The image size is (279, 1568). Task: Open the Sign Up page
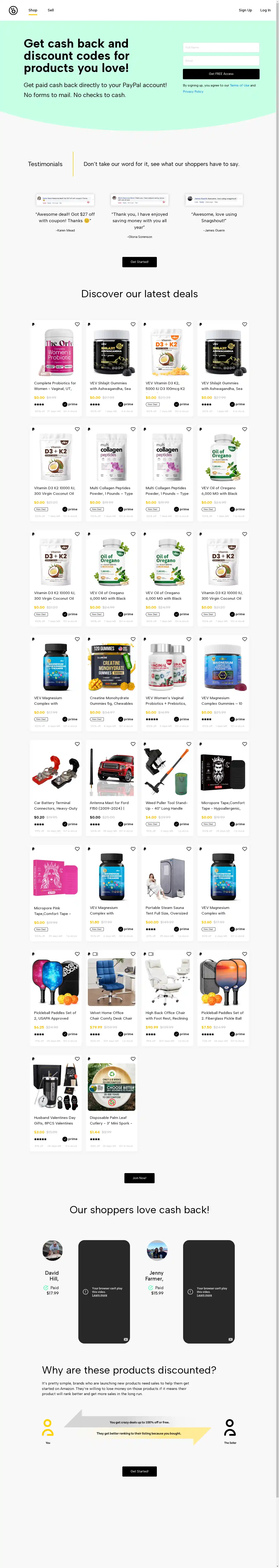pos(245,10)
